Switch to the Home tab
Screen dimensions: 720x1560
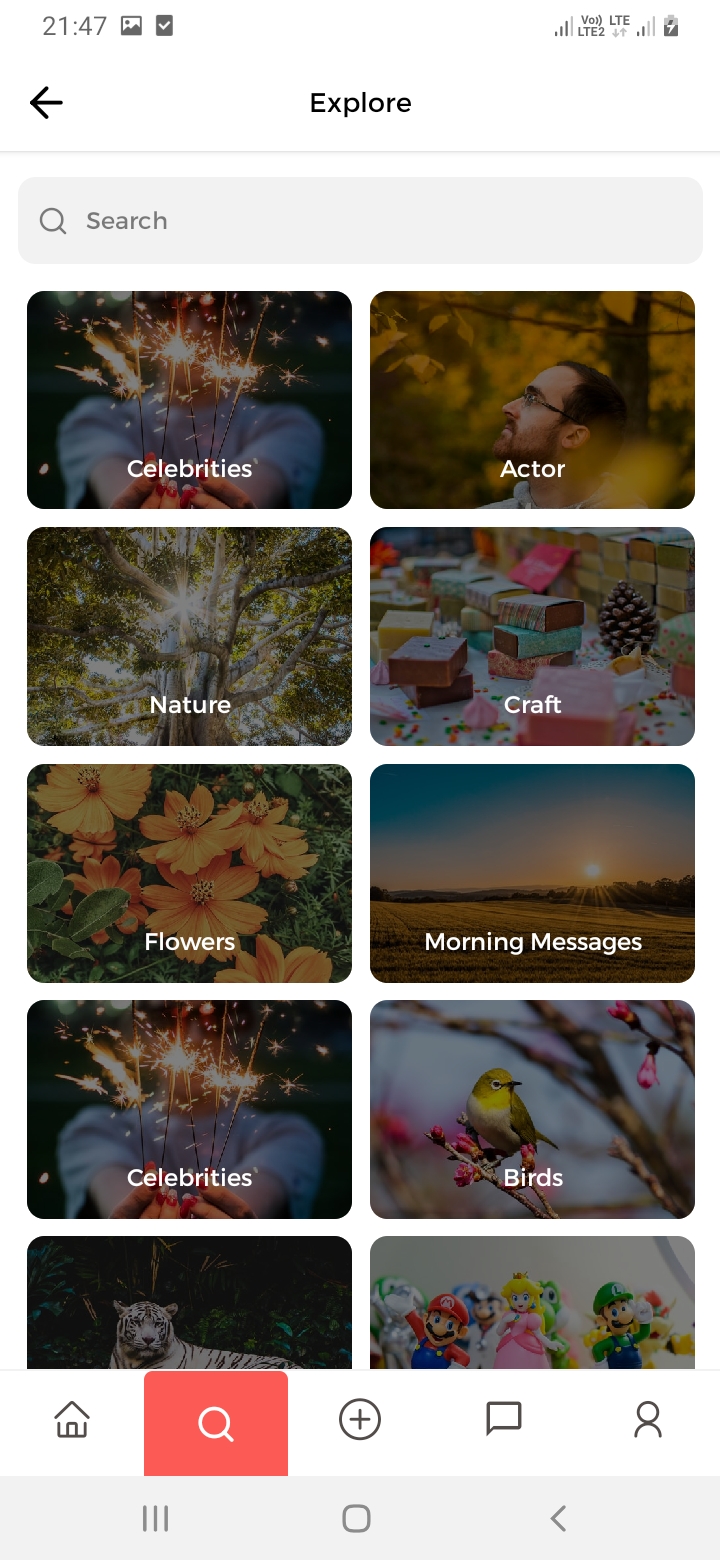coord(72,1419)
